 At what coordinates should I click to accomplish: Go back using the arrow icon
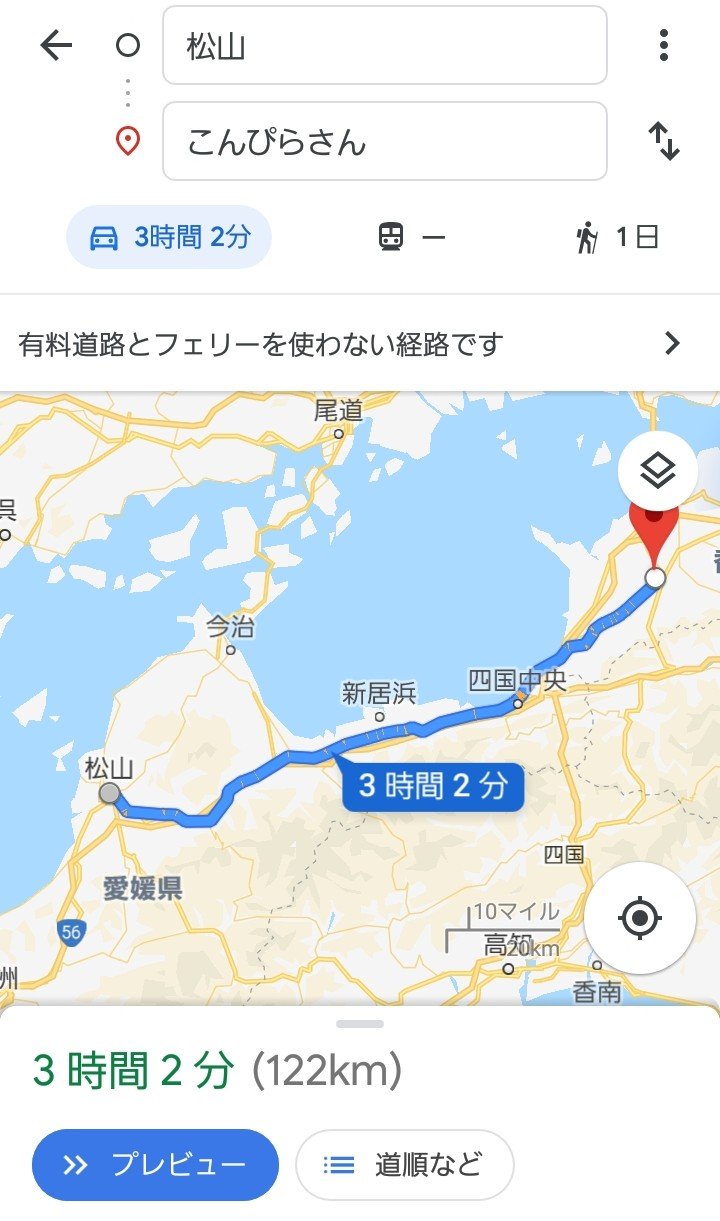tap(57, 46)
